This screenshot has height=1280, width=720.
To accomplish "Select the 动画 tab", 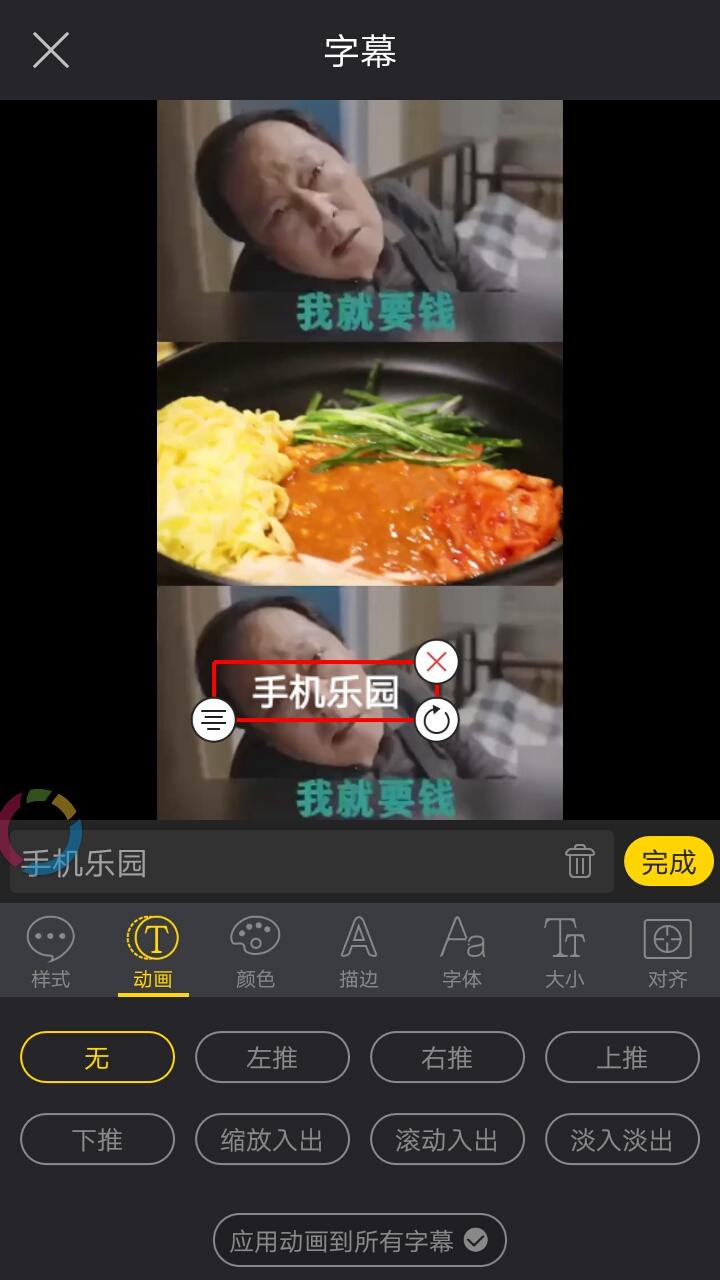I will tap(153, 952).
